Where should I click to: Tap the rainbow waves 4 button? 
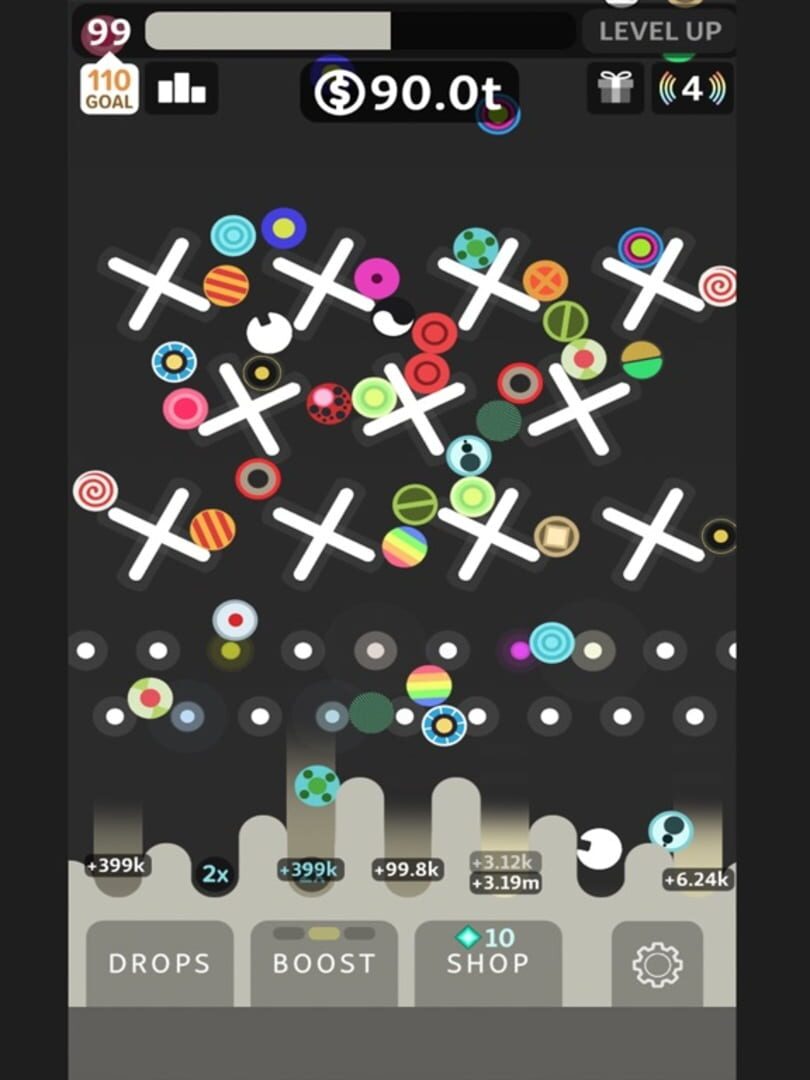point(692,89)
